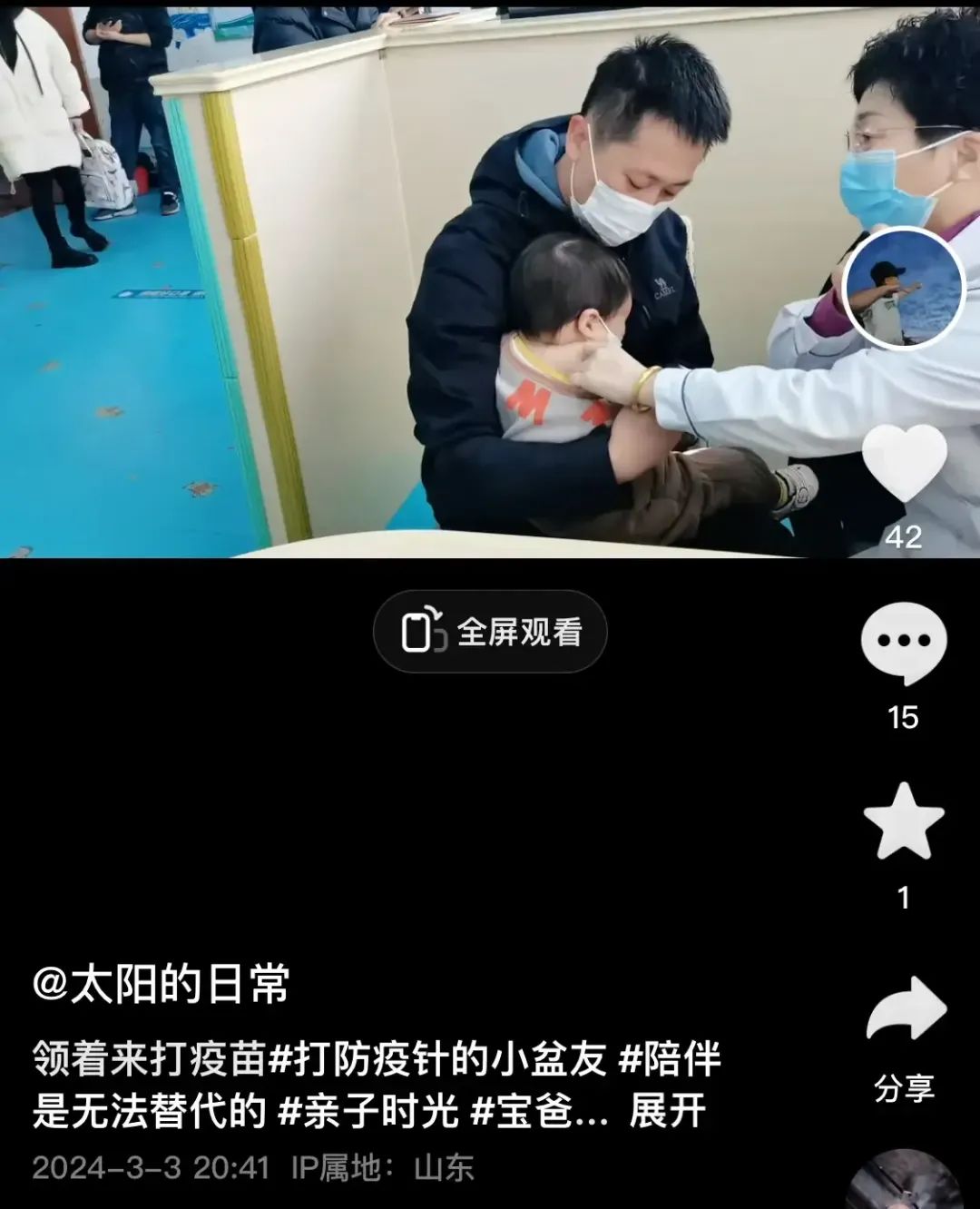
Task: Open @太阳的日常 author page
Action: click(162, 984)
